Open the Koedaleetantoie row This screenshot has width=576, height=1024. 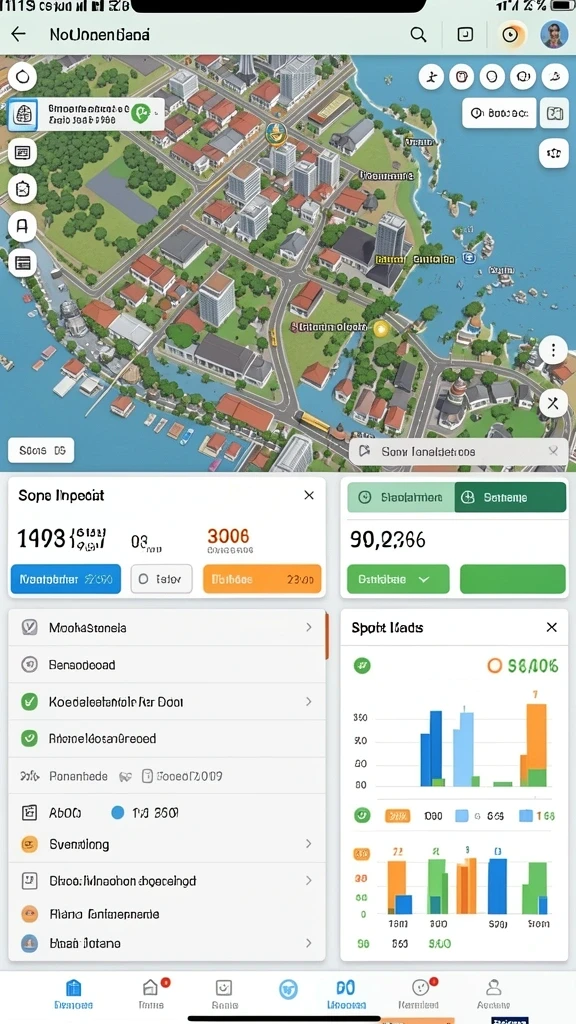coord(167,702)
